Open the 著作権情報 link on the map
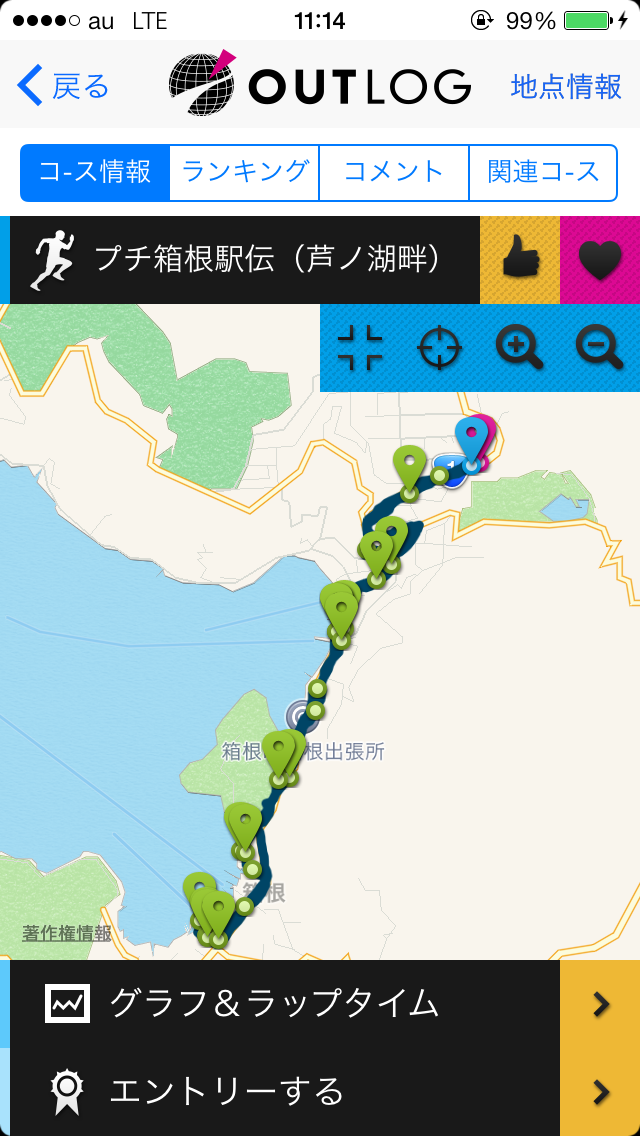 tap(67, 933)
